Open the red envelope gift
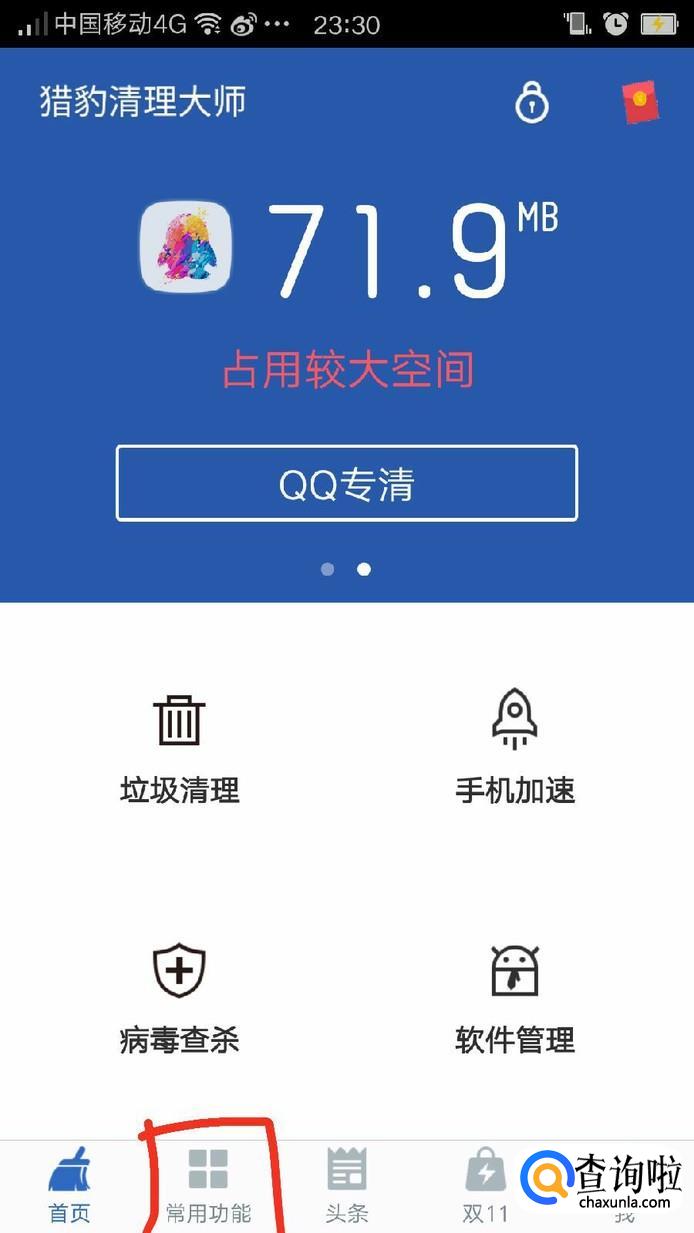694x1233 pixels. pos(640,102)
